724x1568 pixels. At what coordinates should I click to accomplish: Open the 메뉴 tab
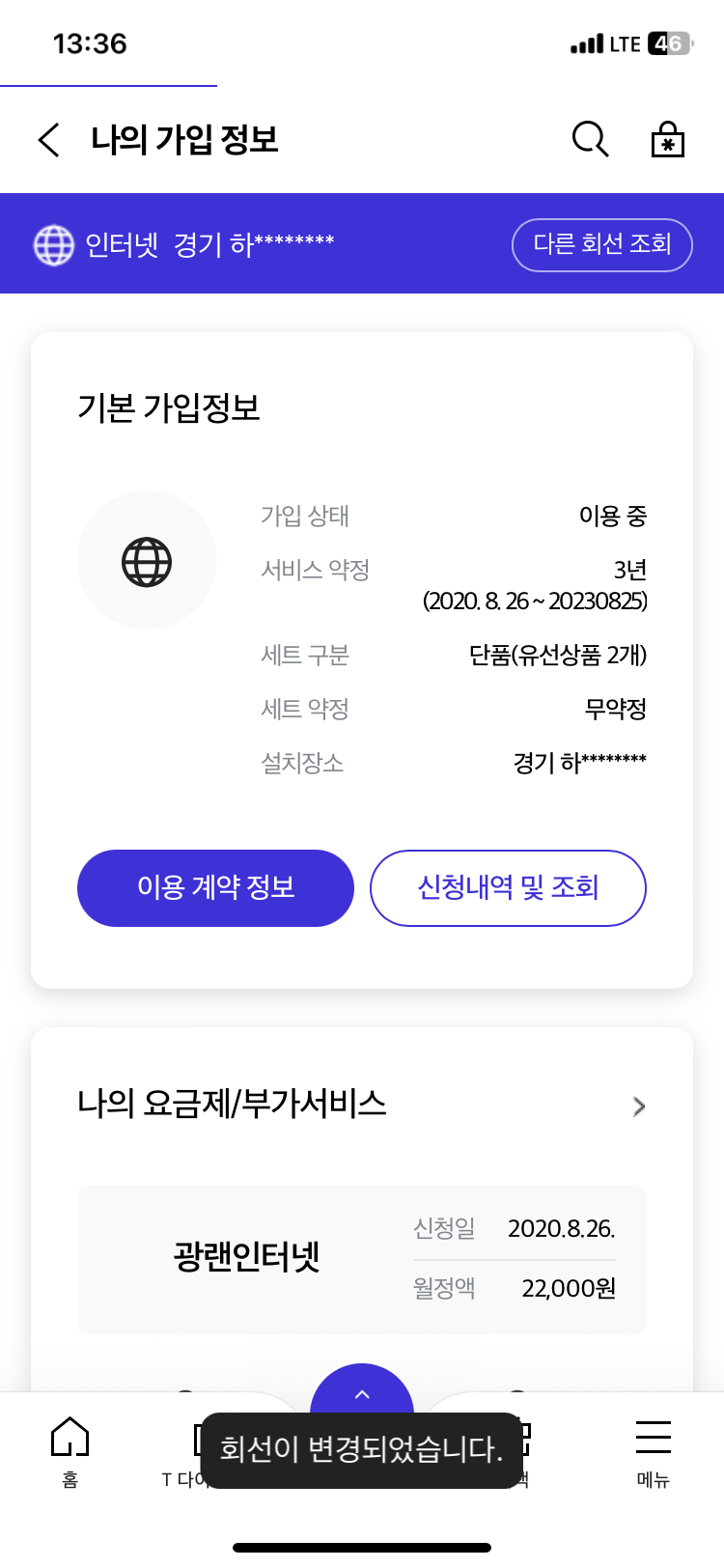654,1452
